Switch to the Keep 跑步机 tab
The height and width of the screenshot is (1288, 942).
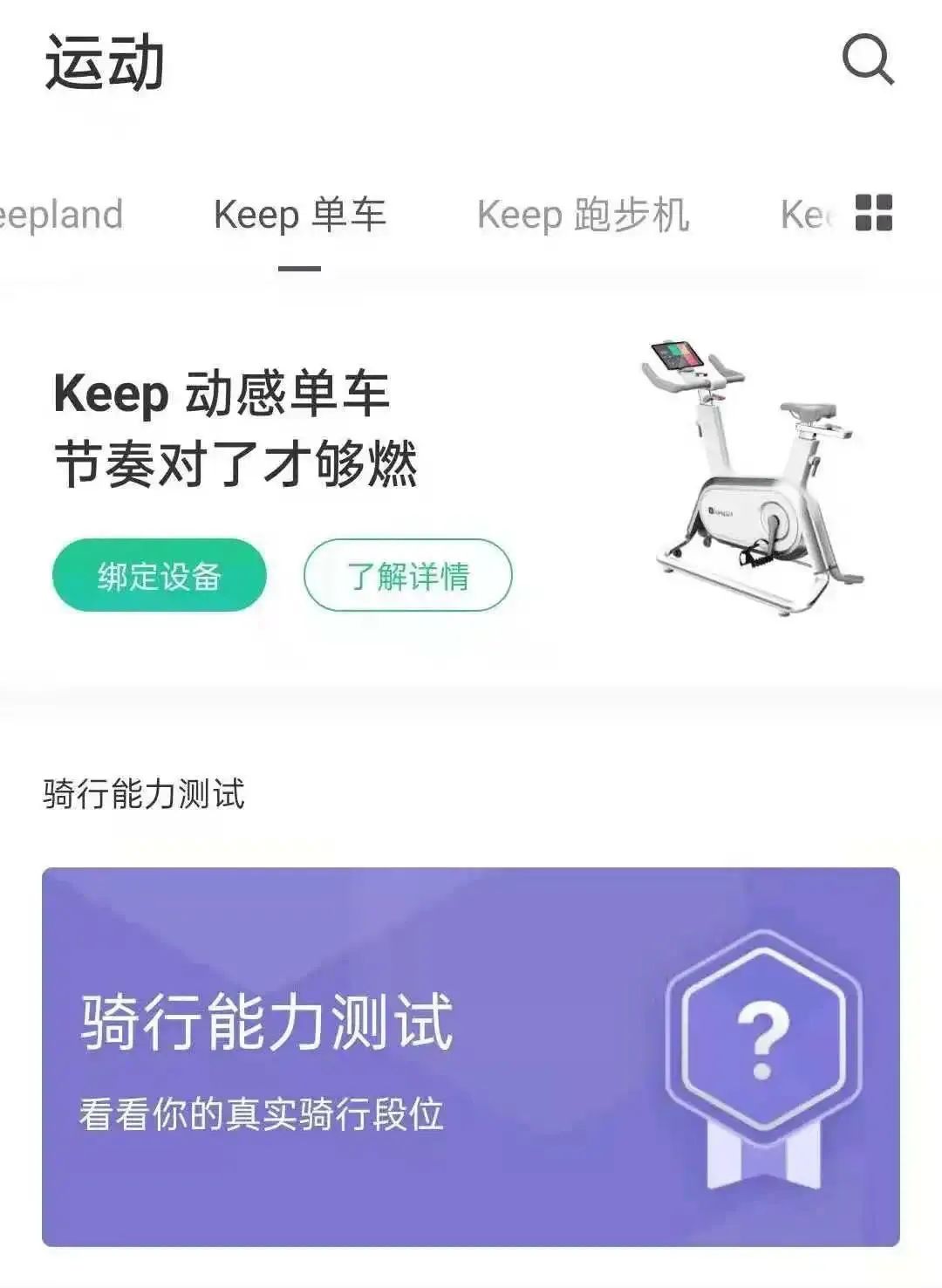(583, 215)
